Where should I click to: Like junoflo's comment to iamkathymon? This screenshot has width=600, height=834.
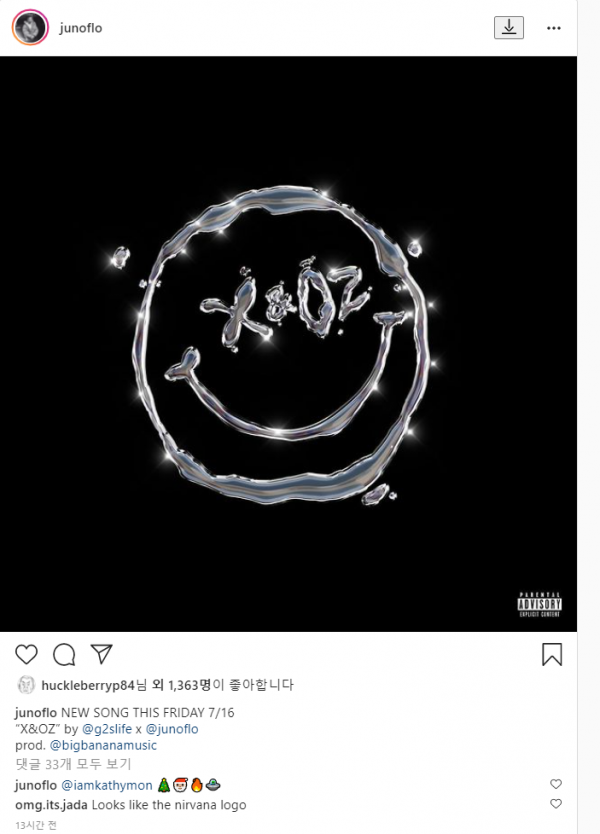tap(556, 785)
